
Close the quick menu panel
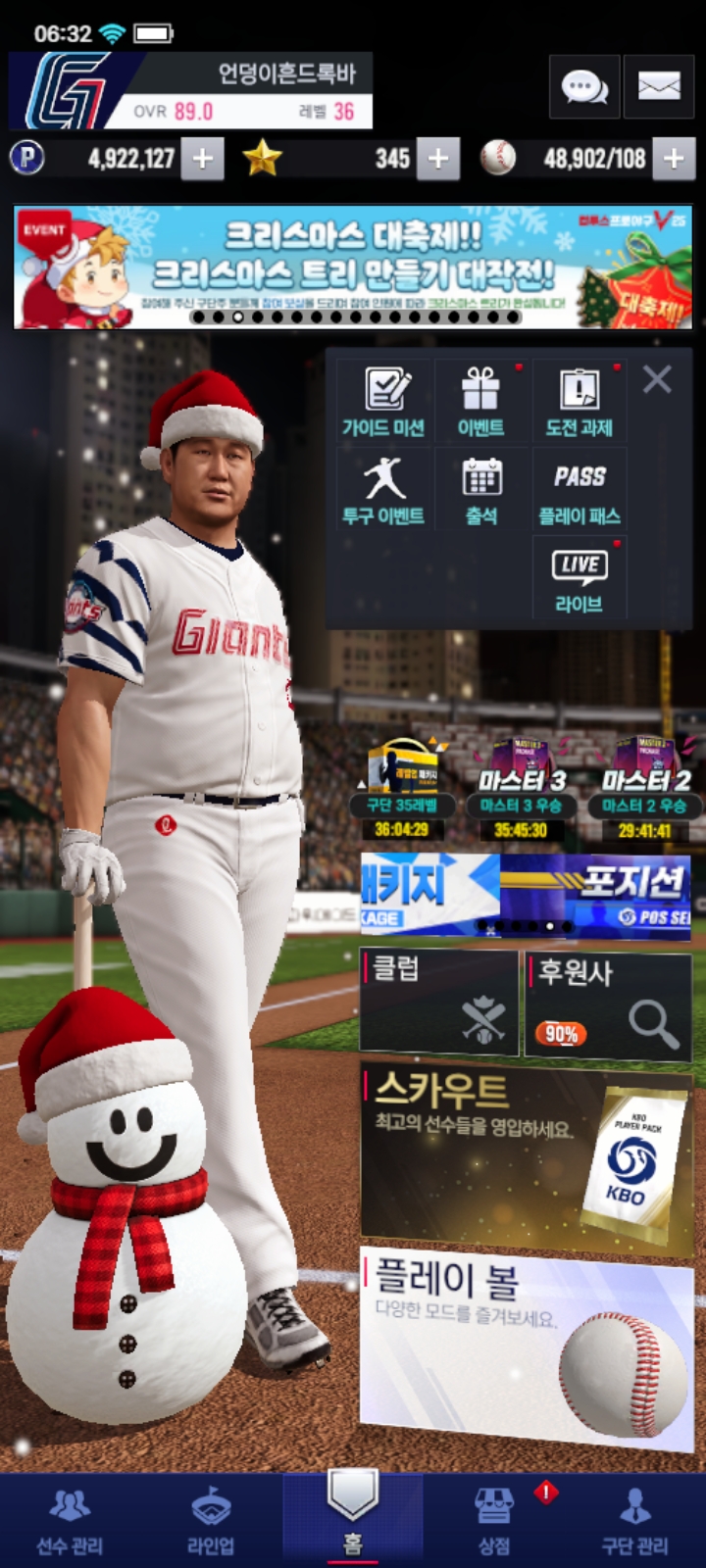657,379
